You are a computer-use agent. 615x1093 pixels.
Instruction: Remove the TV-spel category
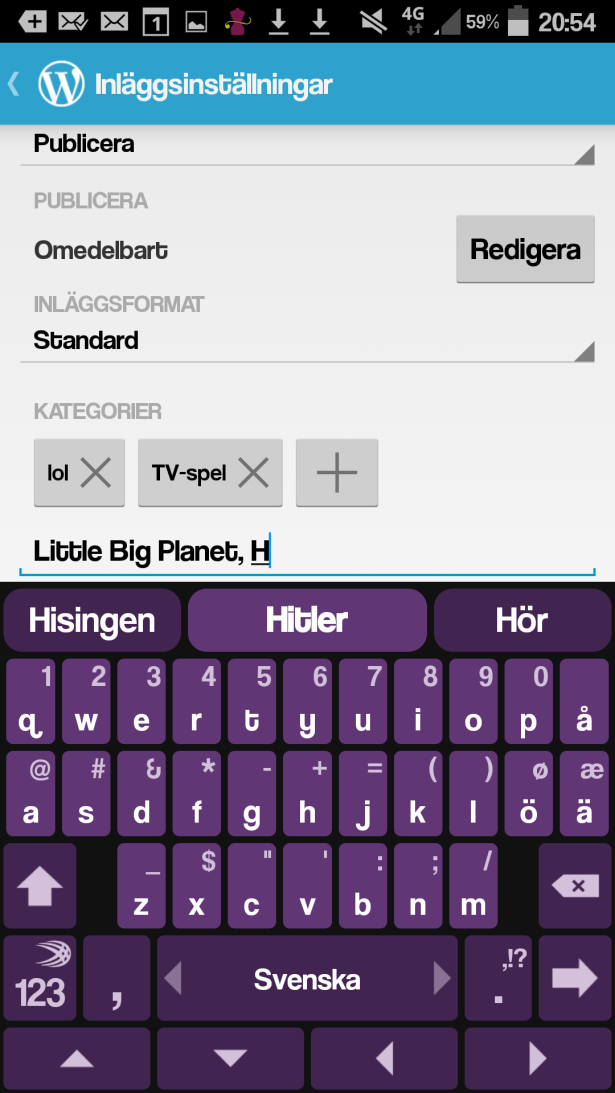click(x=254, y=473)
